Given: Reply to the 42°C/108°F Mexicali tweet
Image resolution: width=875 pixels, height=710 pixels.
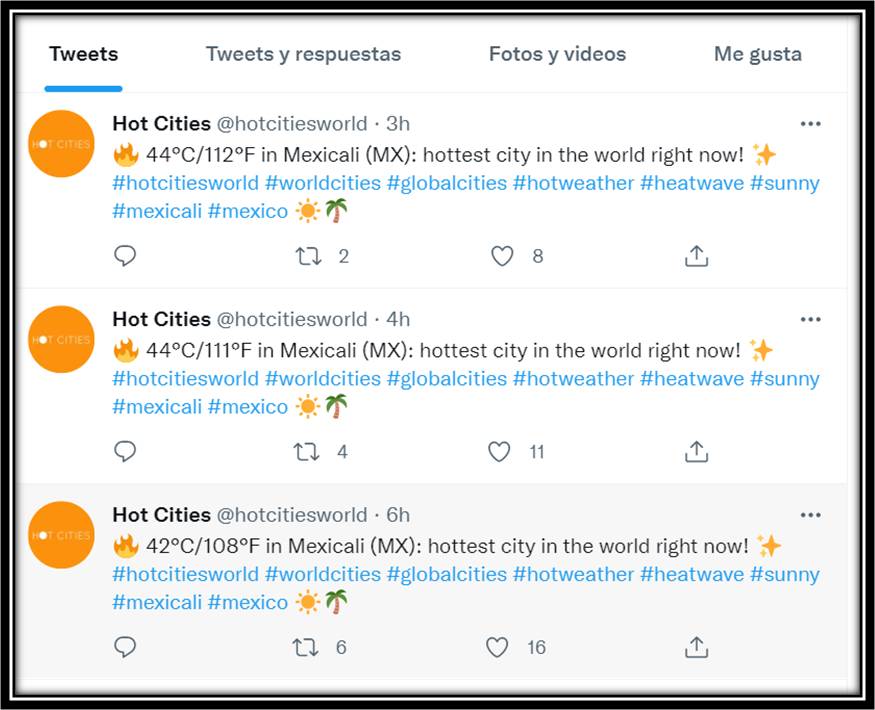Looking at the screenshot, I should click(125, 647).
